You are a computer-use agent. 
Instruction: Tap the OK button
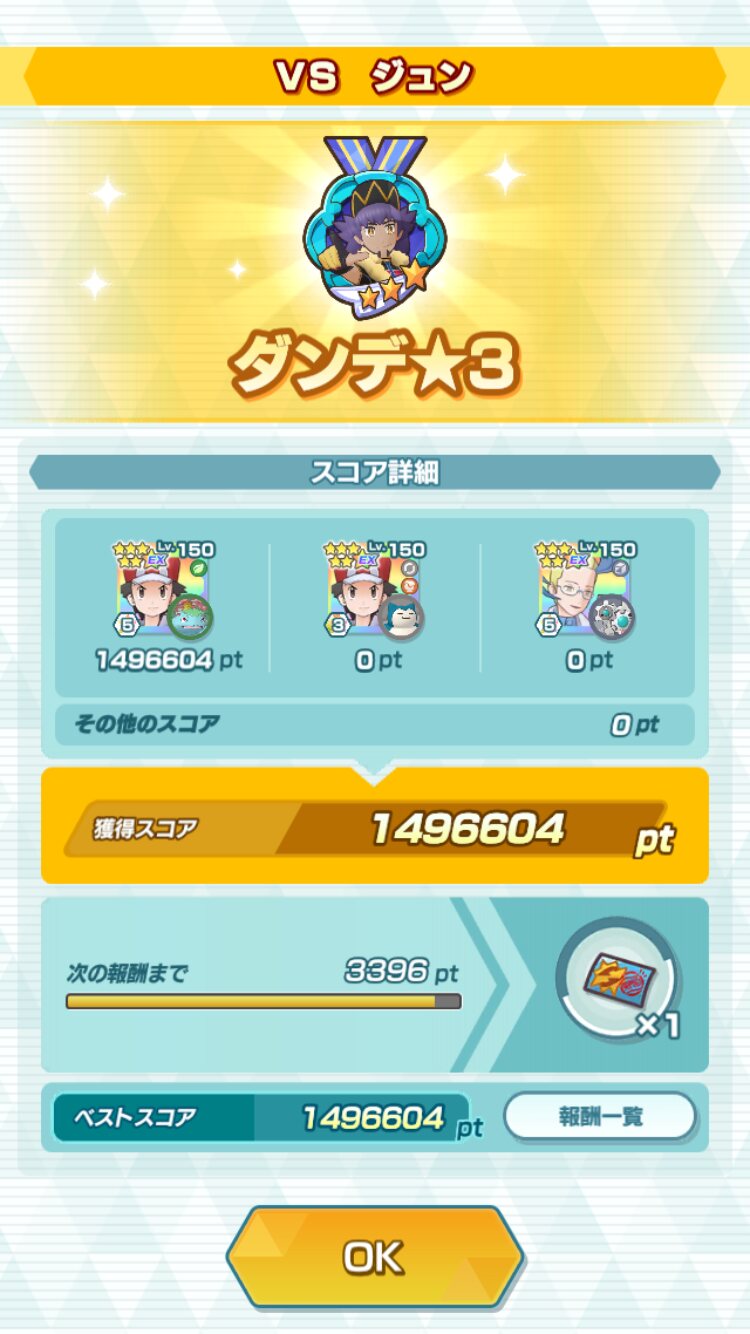(374, 1256)
